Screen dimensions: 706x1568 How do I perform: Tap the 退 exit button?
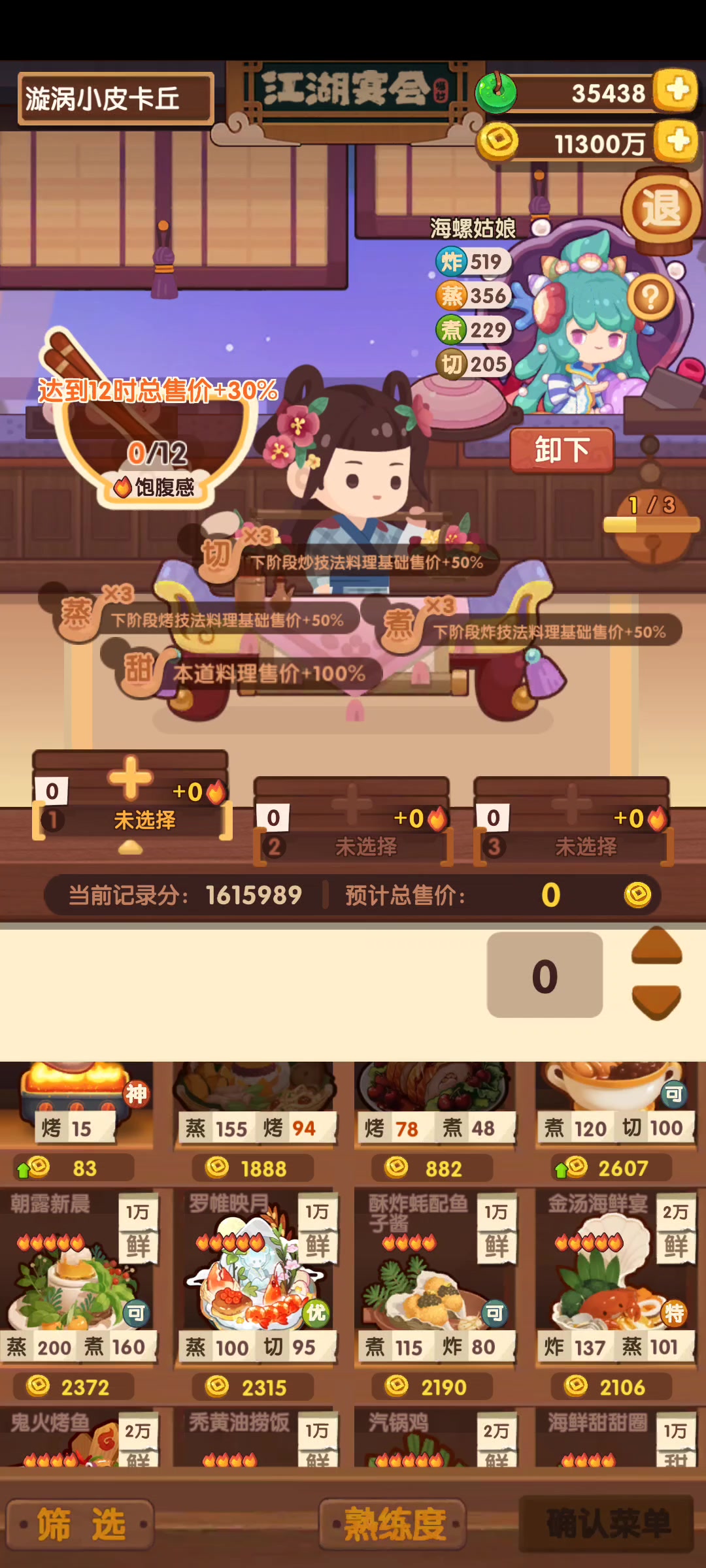pos(662,210)
